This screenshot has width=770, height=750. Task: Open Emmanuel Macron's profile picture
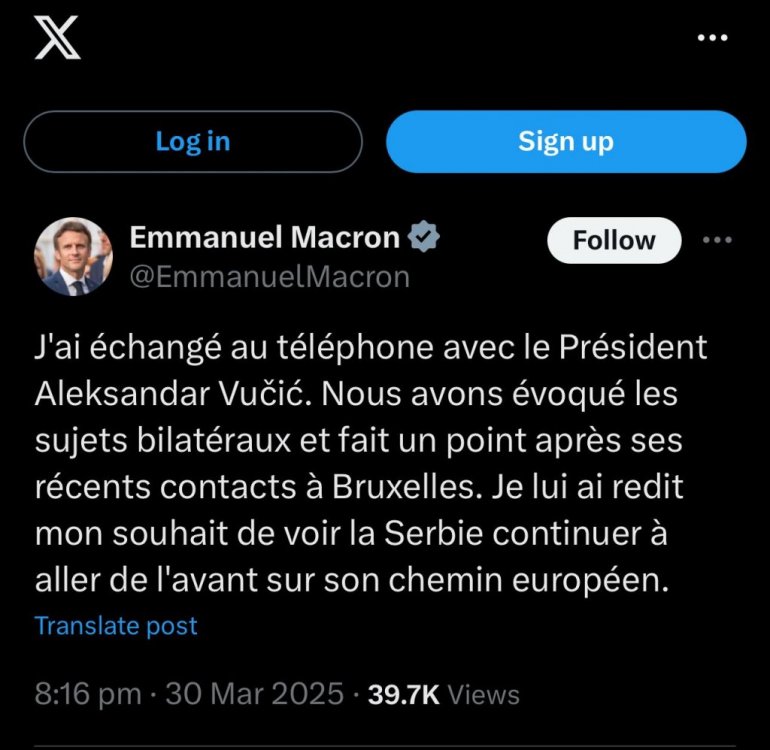(x=74, y=256)
